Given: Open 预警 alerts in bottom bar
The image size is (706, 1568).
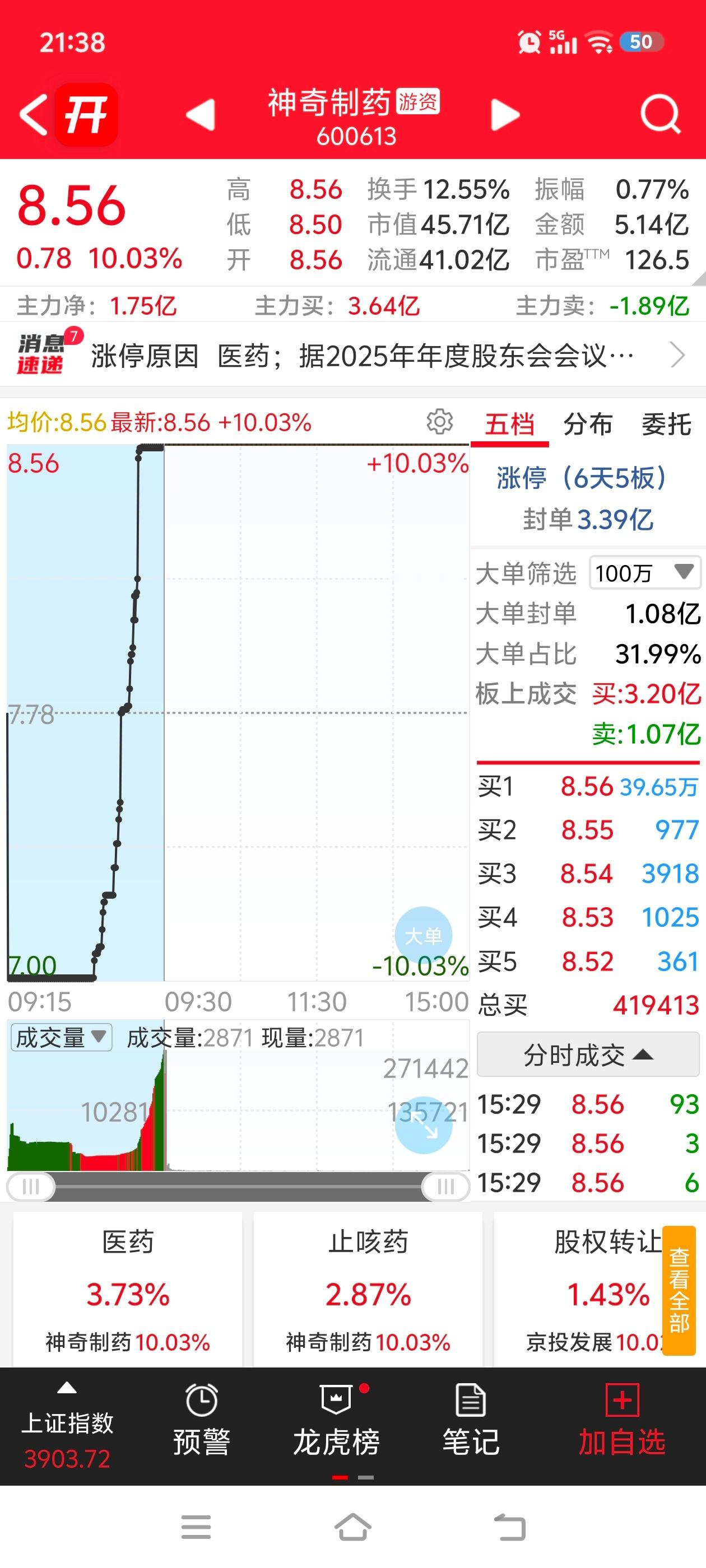Looking at the screenshot, I should (x=202, y=1420).
